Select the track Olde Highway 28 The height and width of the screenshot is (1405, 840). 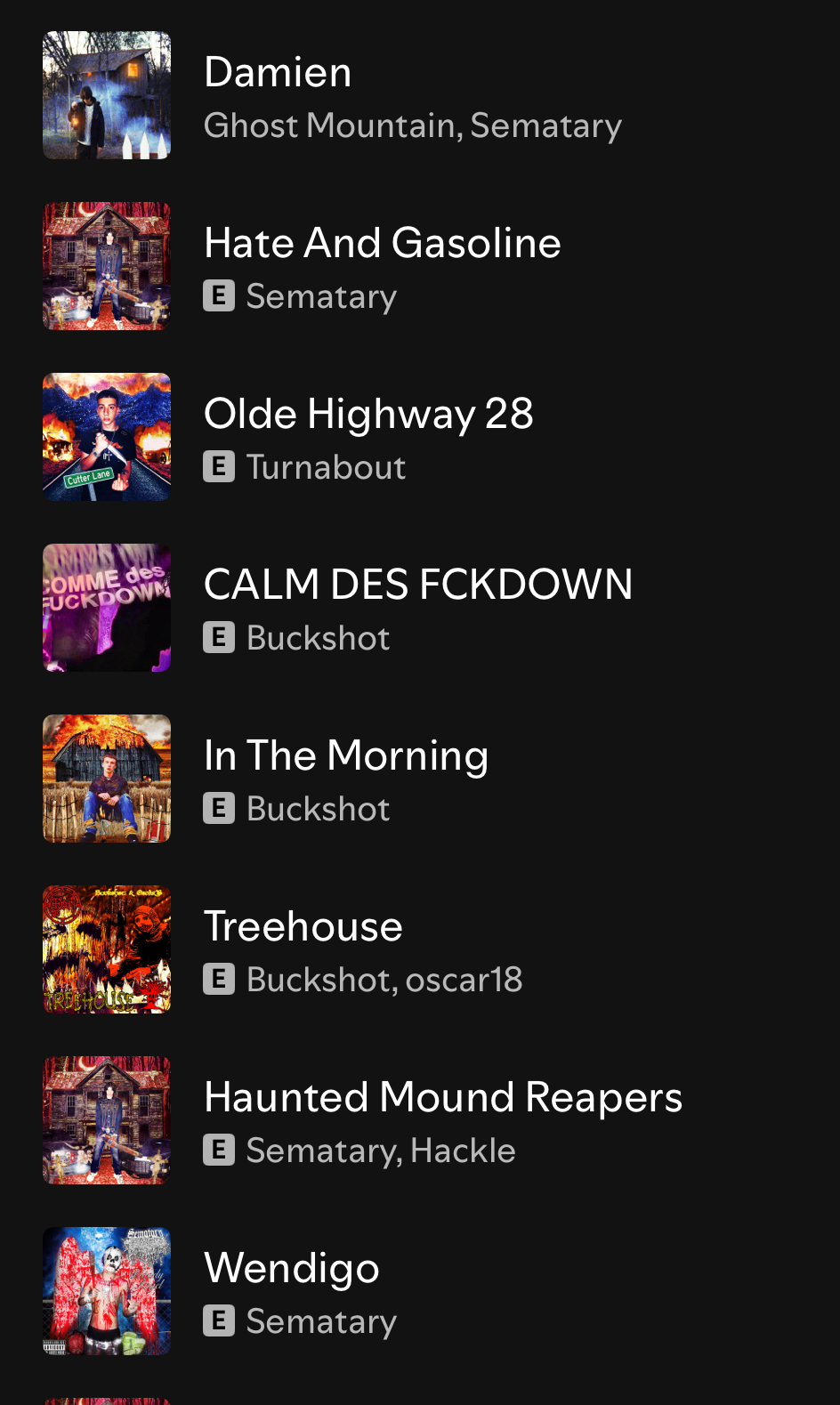368,415
